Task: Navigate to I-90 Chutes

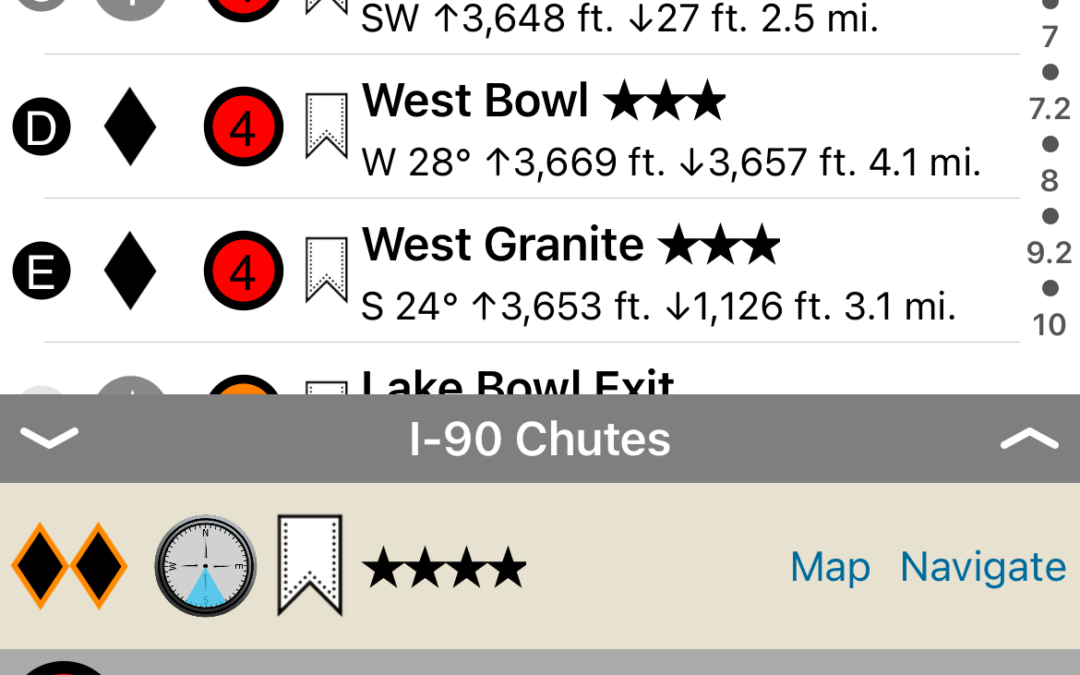Action: (982, 567)
